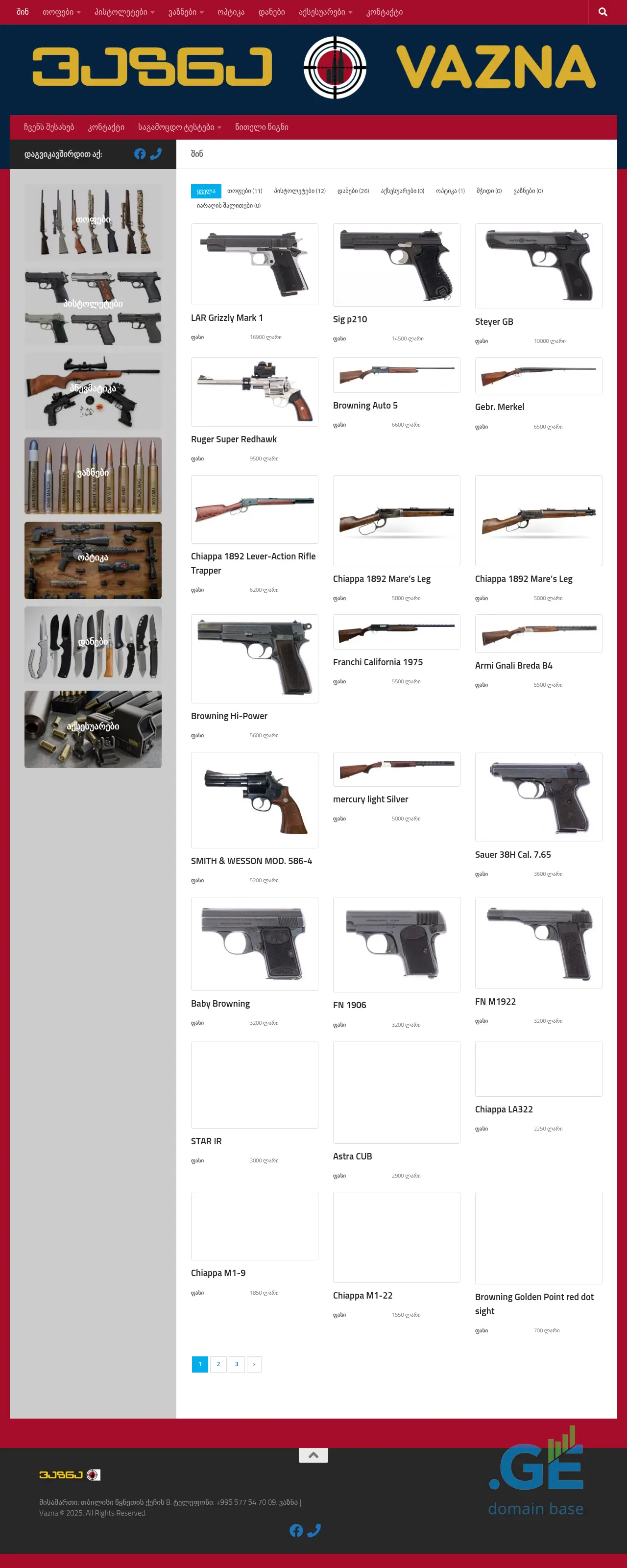Open the Facebook icon beside დაგვიკავშირდით
627x1568 pixels.
[140, 154]
